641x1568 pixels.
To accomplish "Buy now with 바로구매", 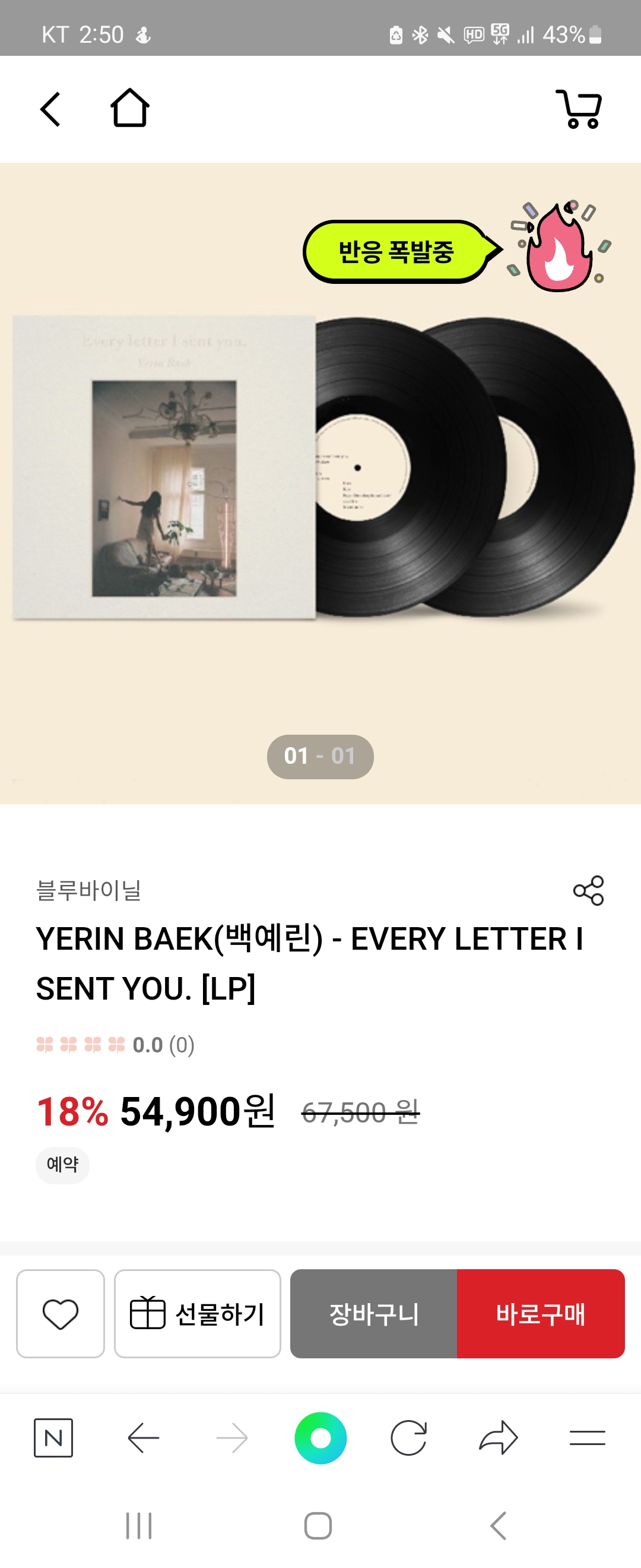I will coord(541,1314).
